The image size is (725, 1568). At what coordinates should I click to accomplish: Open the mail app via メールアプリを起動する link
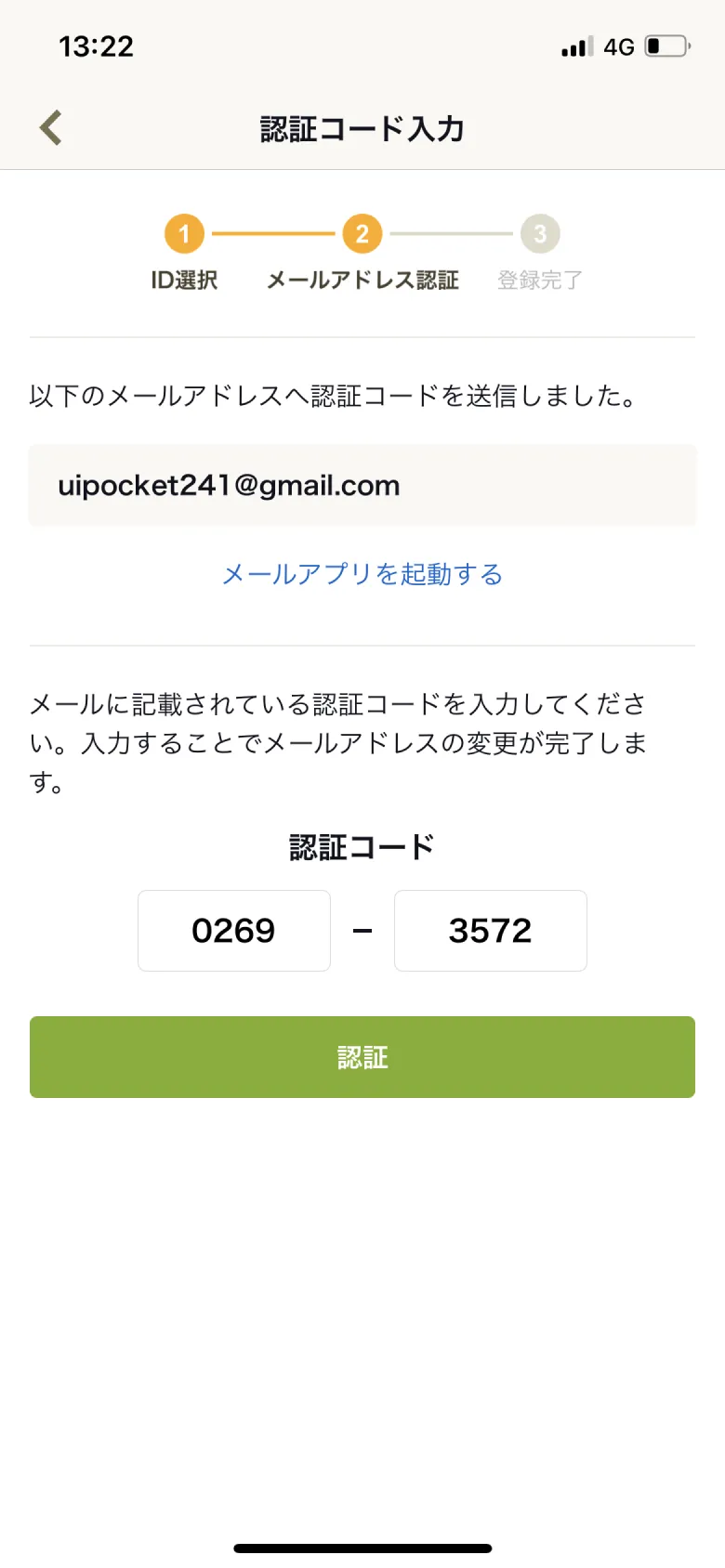click(x=362, y=575)
